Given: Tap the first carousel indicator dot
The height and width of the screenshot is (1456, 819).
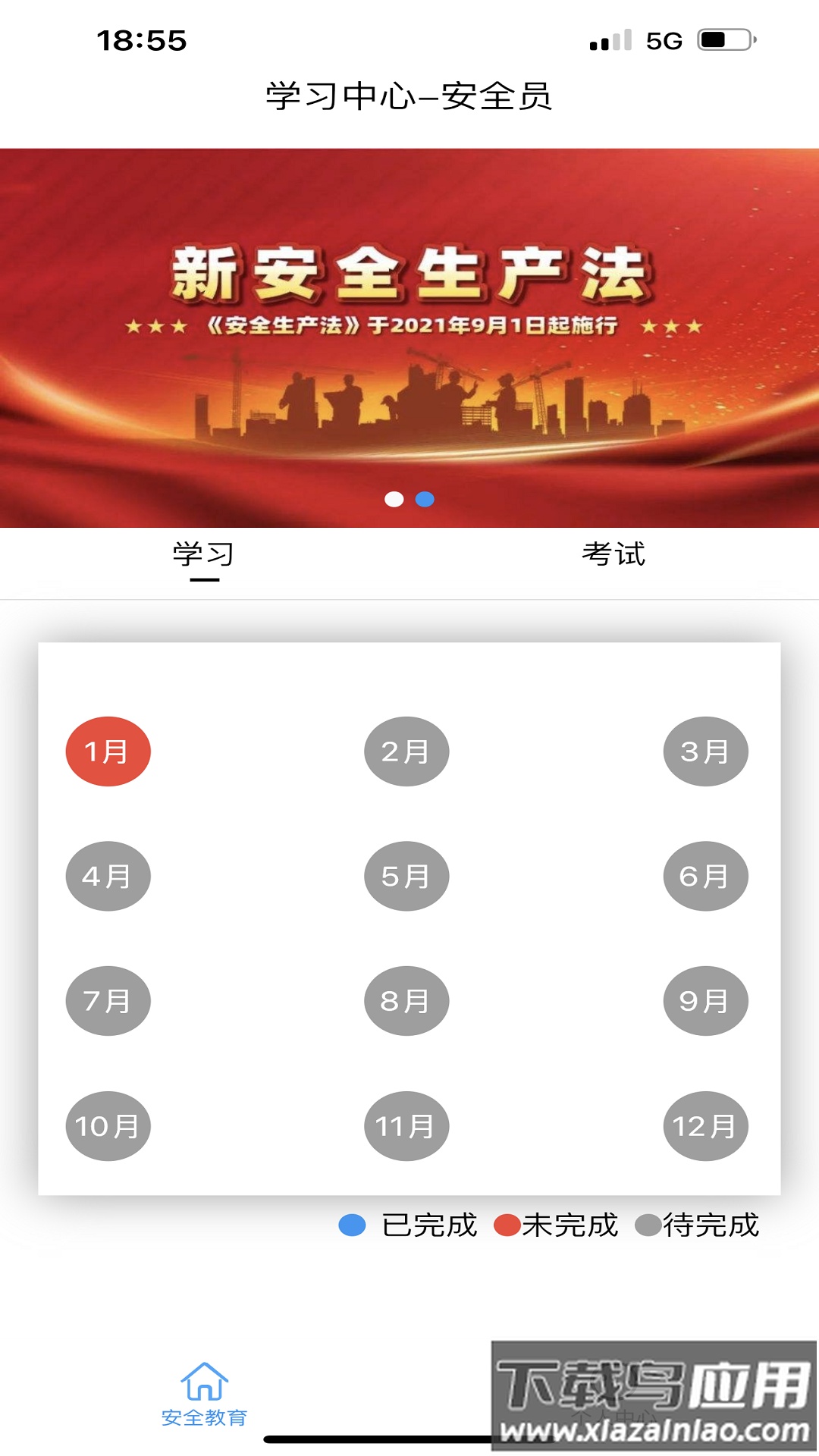Looking at the screenshot, I should click(394, 499).
